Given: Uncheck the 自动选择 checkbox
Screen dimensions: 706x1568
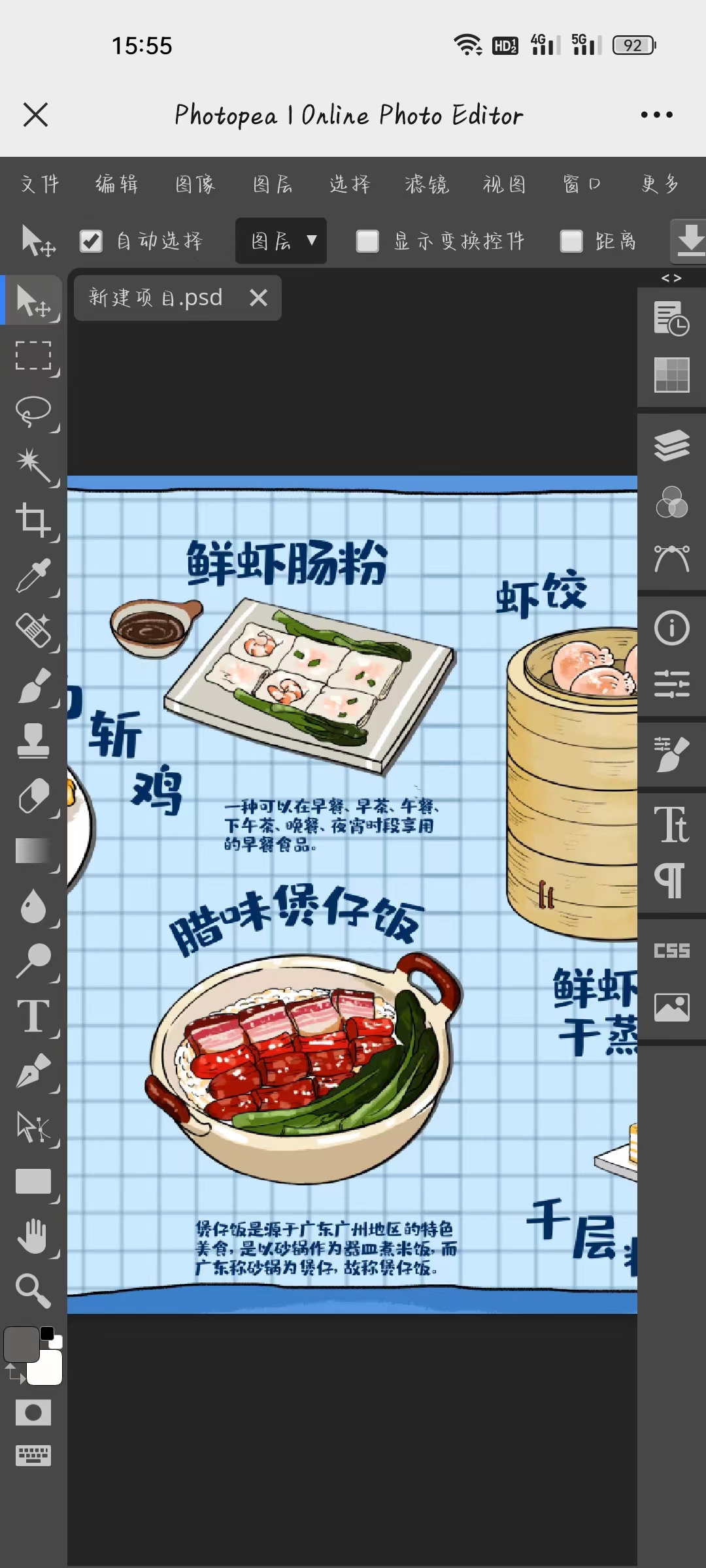Looking at the screenshot, I should 91,241.
